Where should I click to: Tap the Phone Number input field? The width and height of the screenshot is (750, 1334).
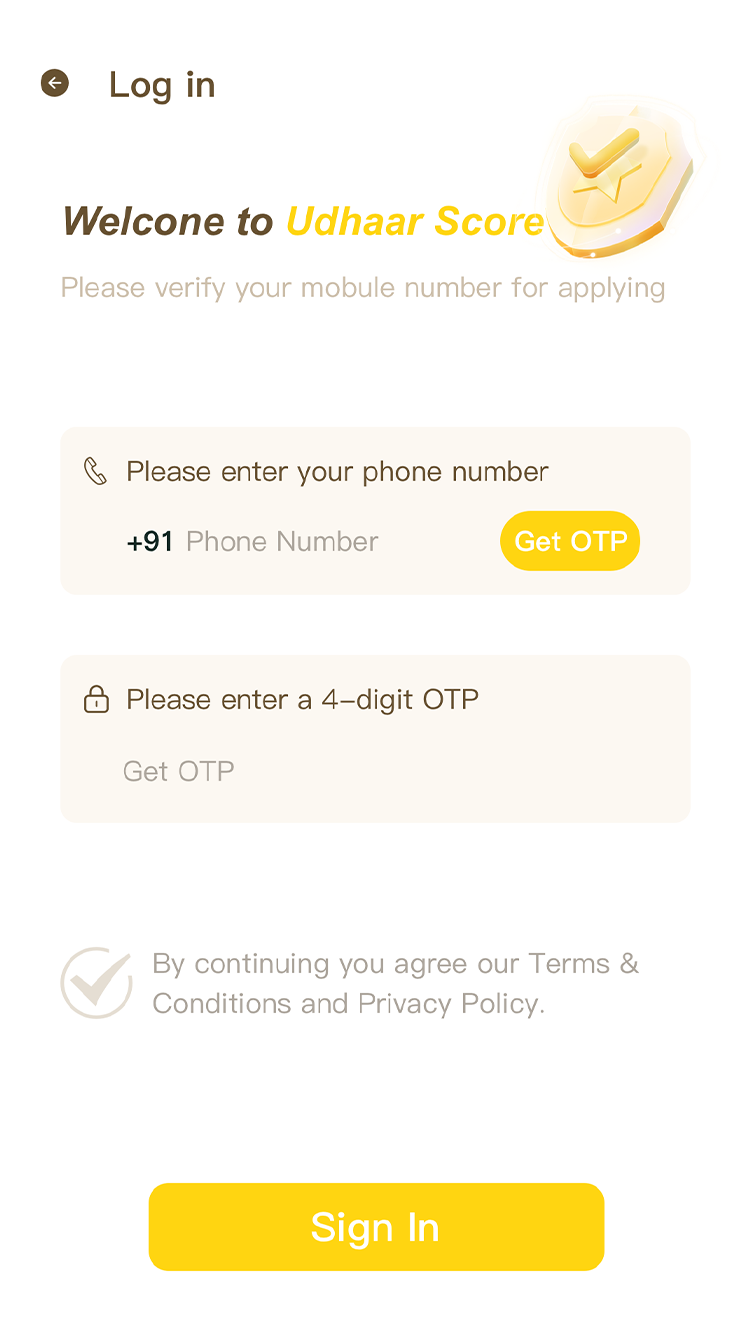tap(300, 542)
